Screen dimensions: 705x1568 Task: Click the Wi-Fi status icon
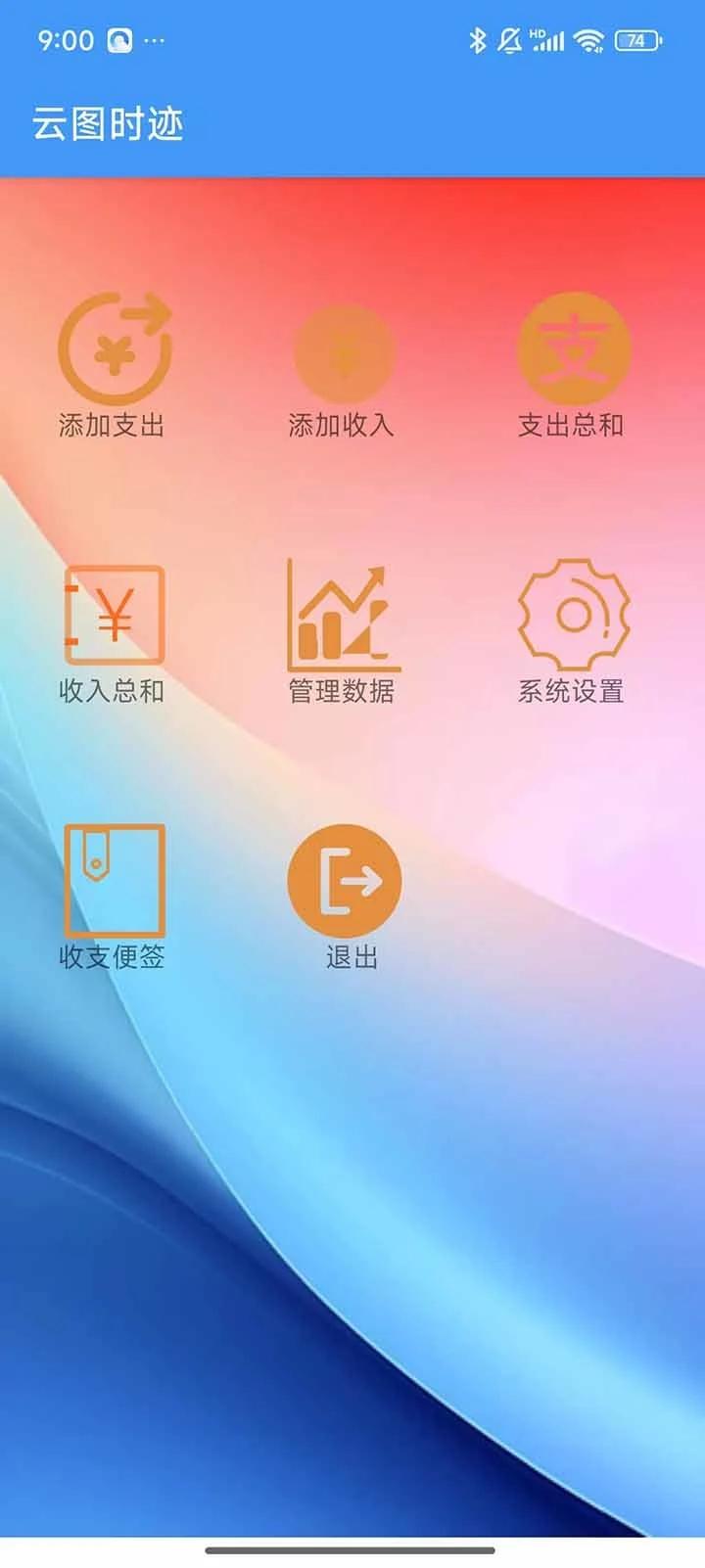586,40
